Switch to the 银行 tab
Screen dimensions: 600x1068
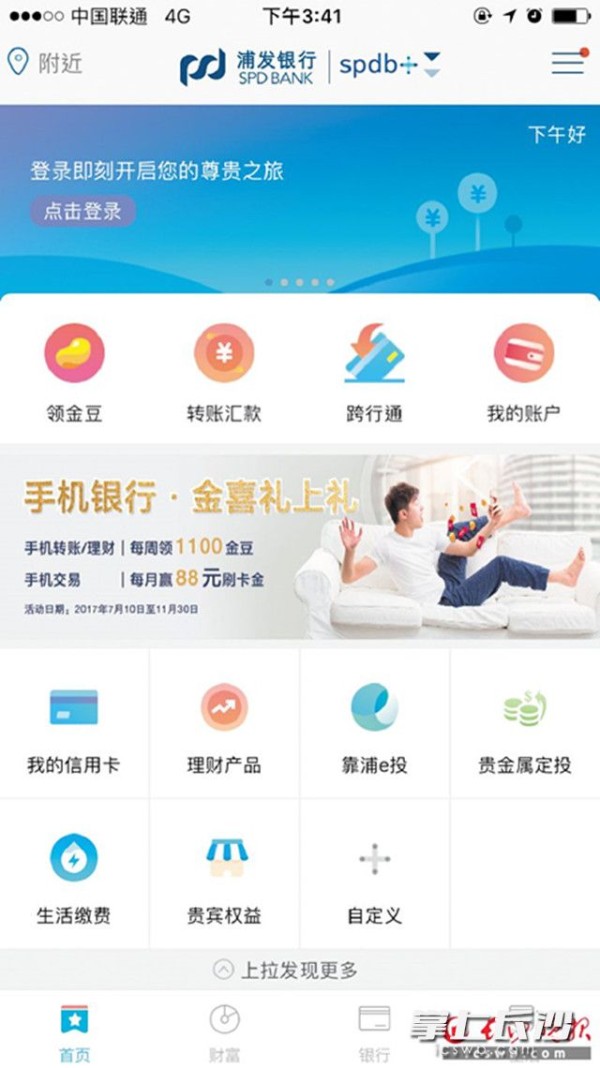374,1032
